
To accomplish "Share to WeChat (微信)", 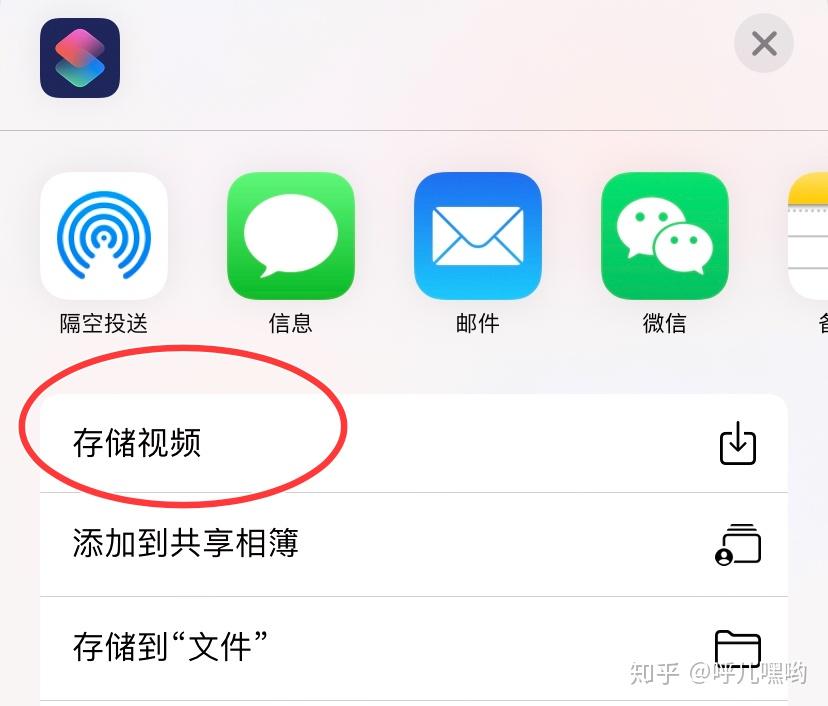I will pyautogui.click(x=664, y=236).
